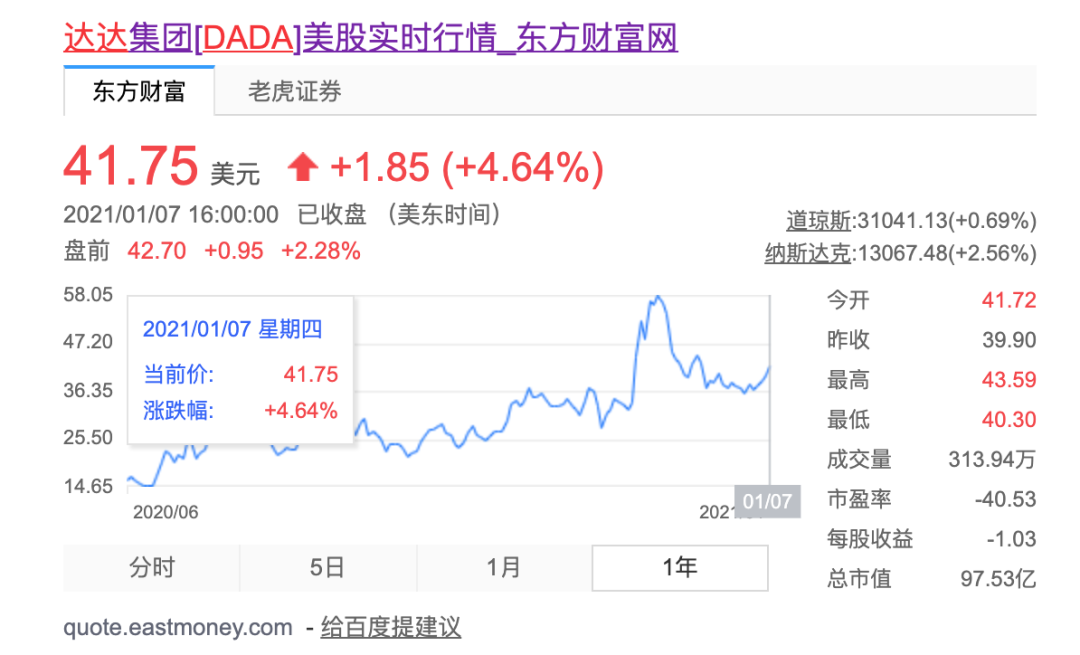Switch to the 老虎证券 tab
The image size is (1080, 655).
(295, 91)
